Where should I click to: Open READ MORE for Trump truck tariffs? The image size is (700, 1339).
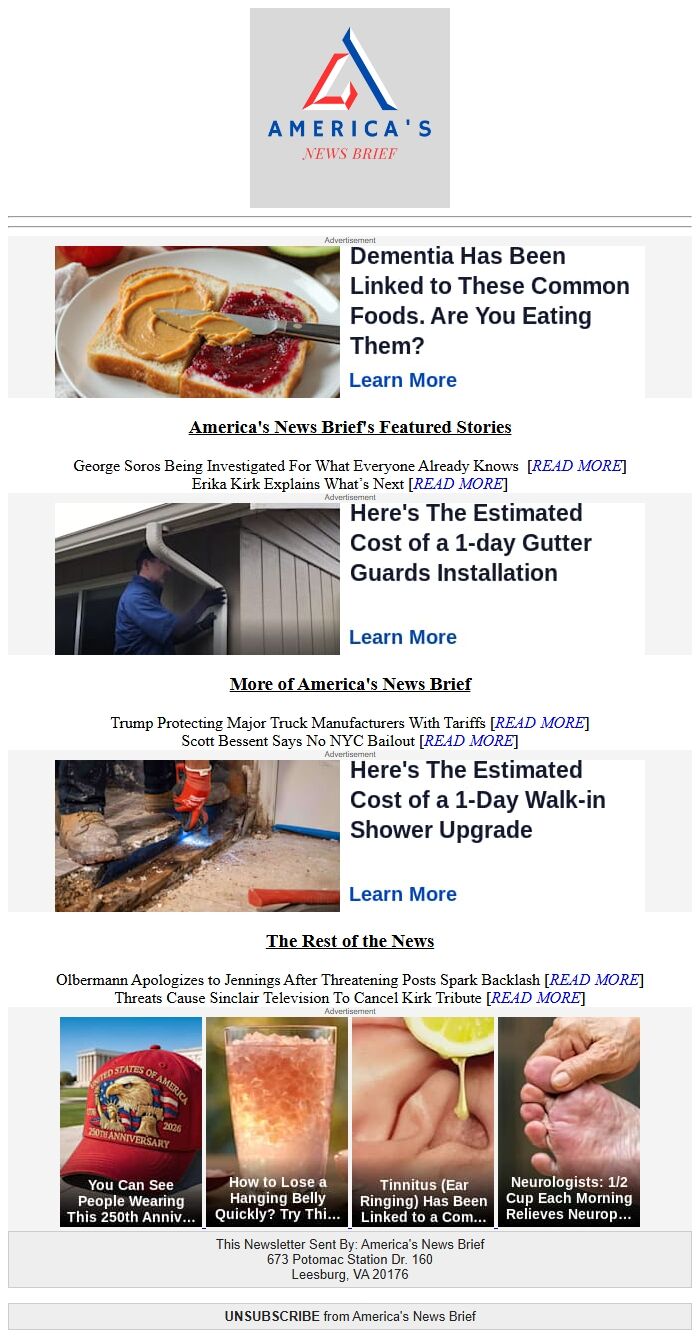[540, 723]
